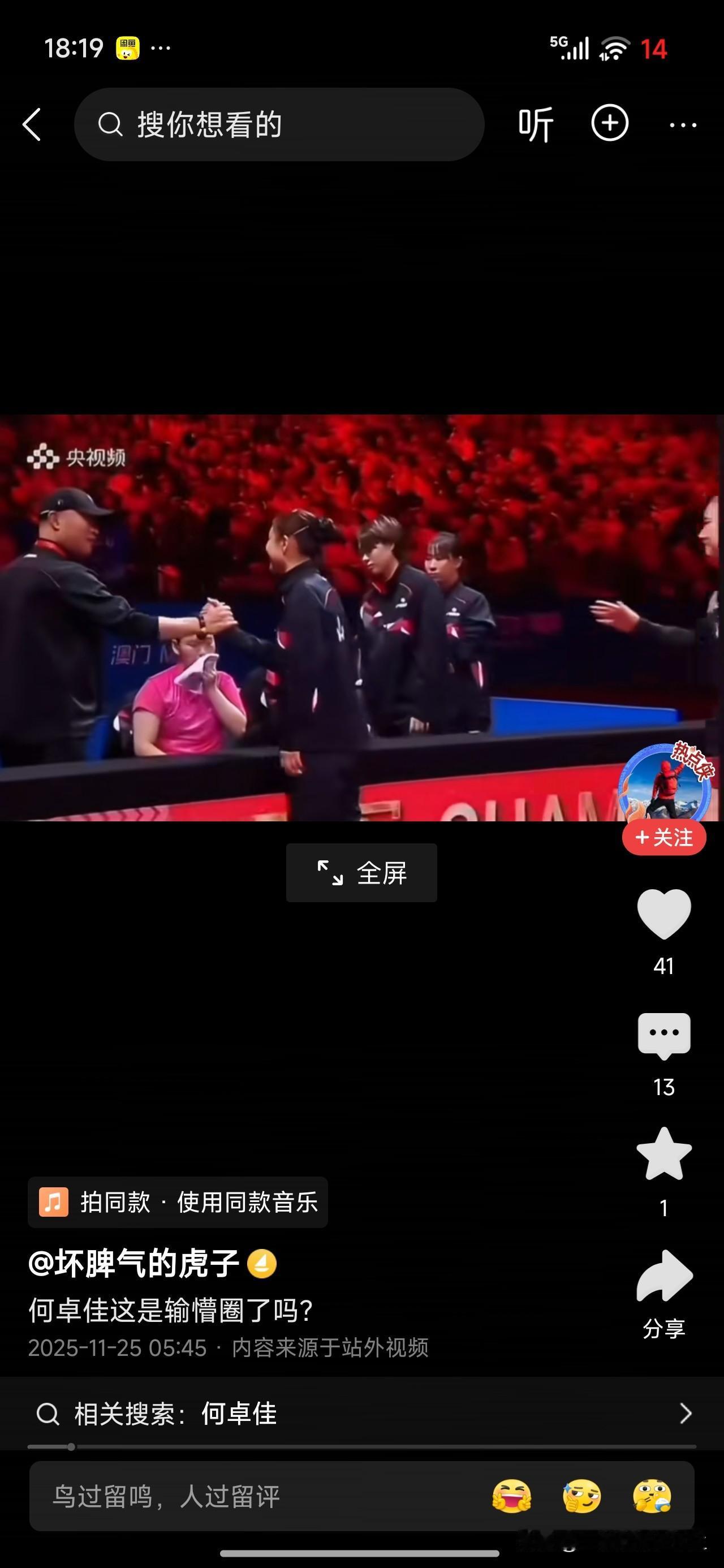Open the 听 audio listening mode

[536, 123]
